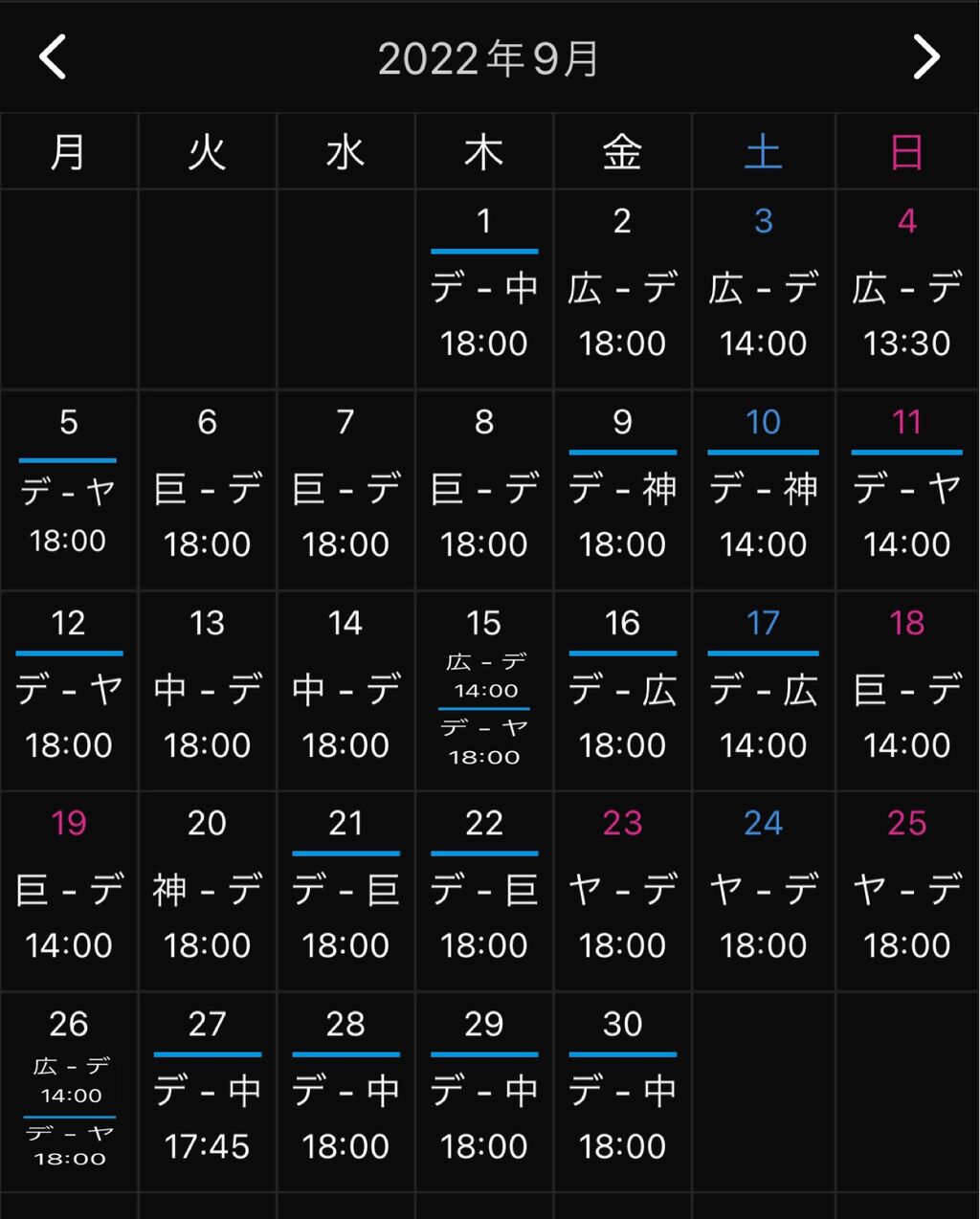Select September 27 game at 17:45

pos(207,1092)
